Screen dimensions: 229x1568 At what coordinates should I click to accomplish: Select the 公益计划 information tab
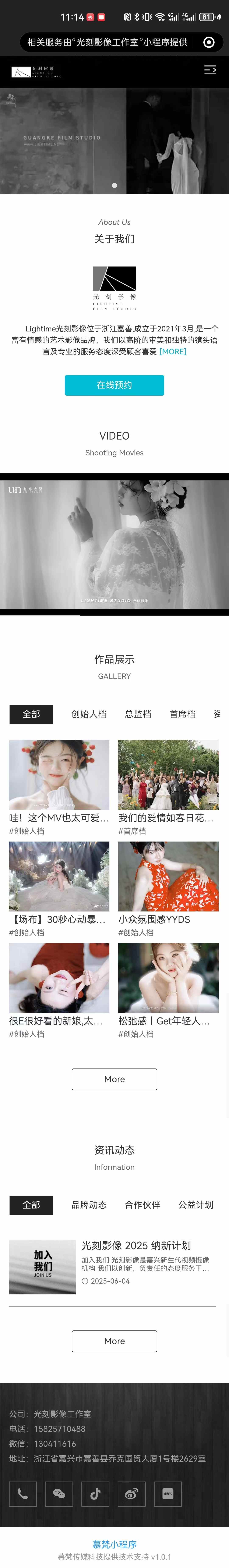(195, 1205)
